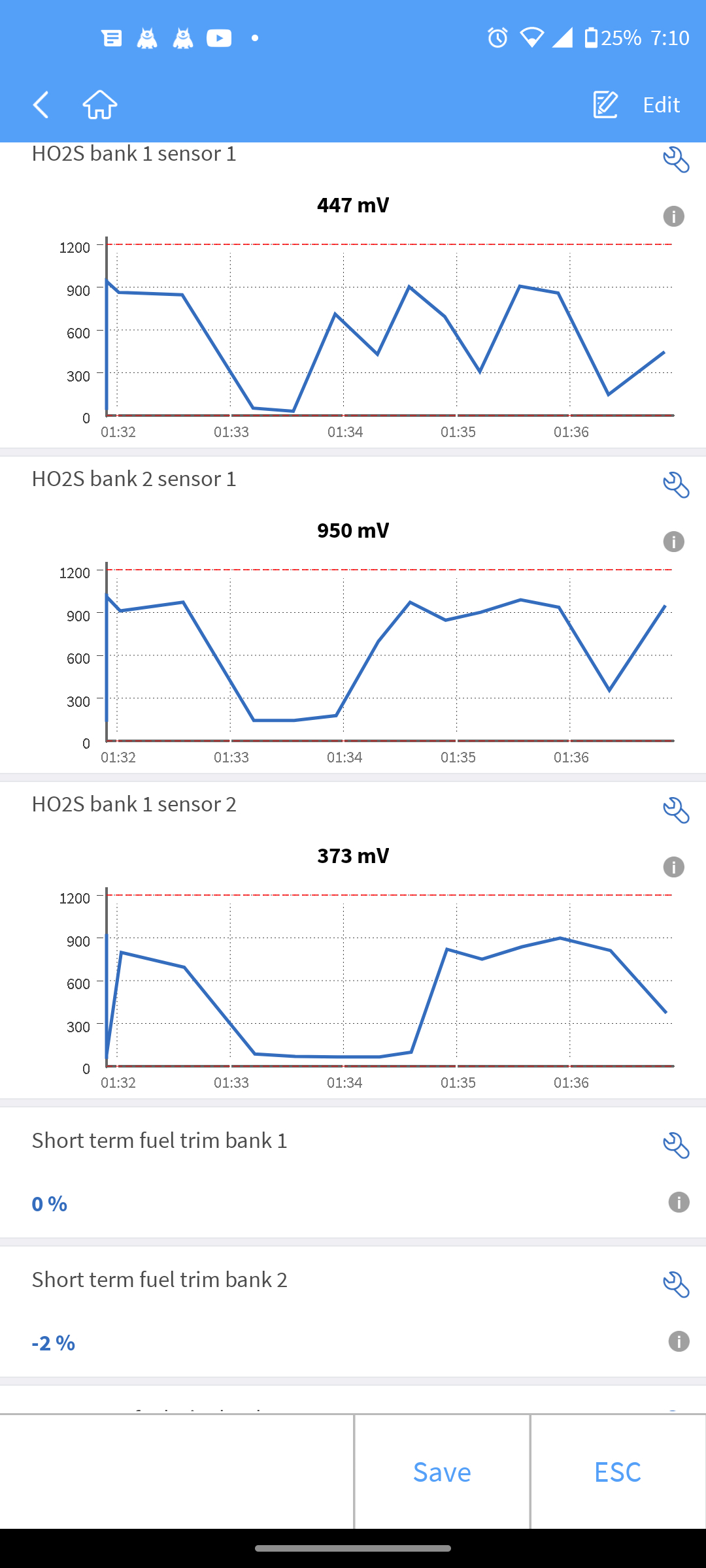Show info for Short term fuel trim bank 2
706x1568 pixels.
(679, 1341)
